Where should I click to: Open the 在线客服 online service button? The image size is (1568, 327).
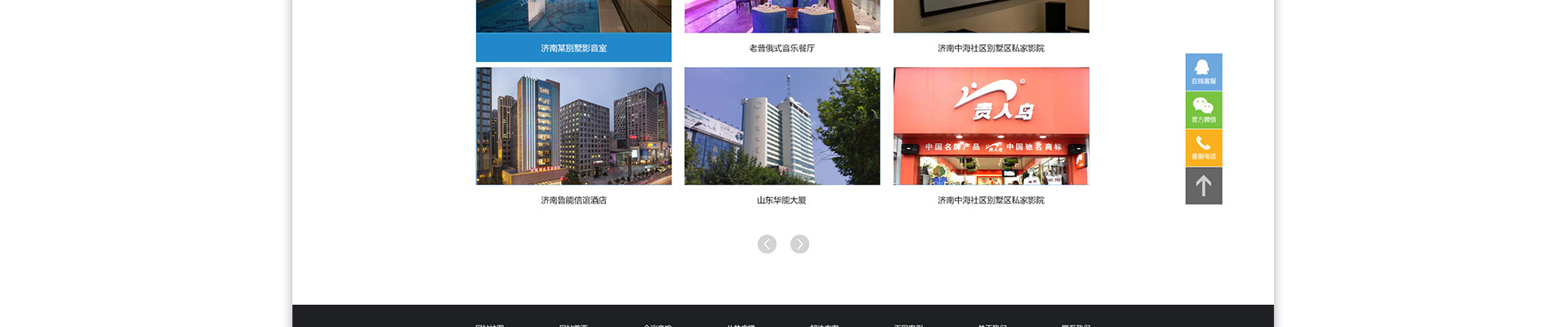(1203, 72)
